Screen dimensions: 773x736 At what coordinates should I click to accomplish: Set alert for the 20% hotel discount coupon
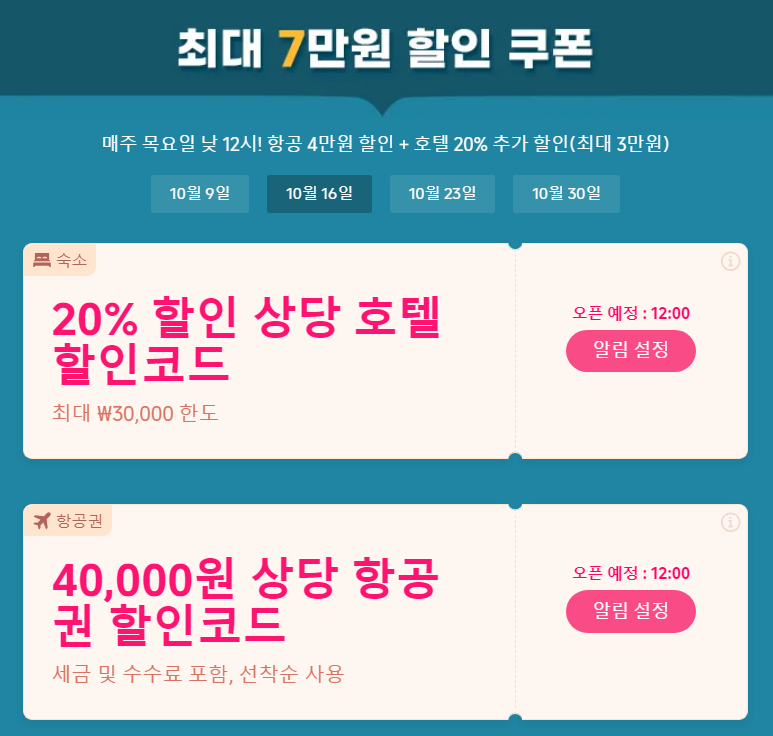(631, 351)
